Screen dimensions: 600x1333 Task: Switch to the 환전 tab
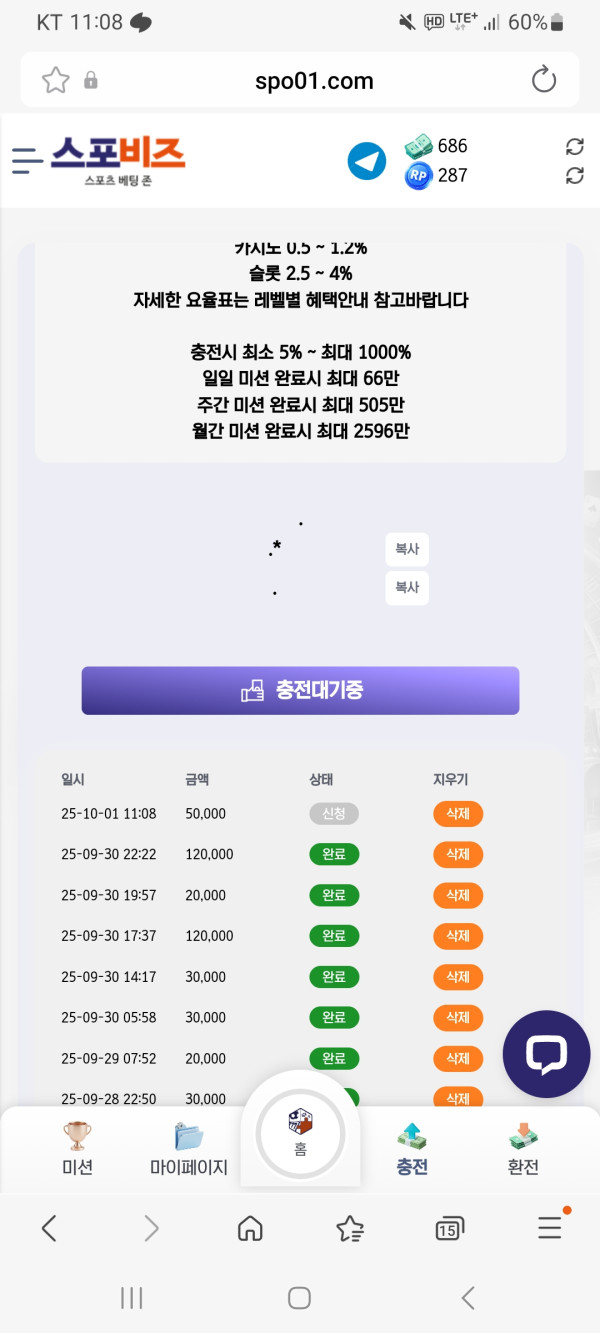[x=523, y=1149]
